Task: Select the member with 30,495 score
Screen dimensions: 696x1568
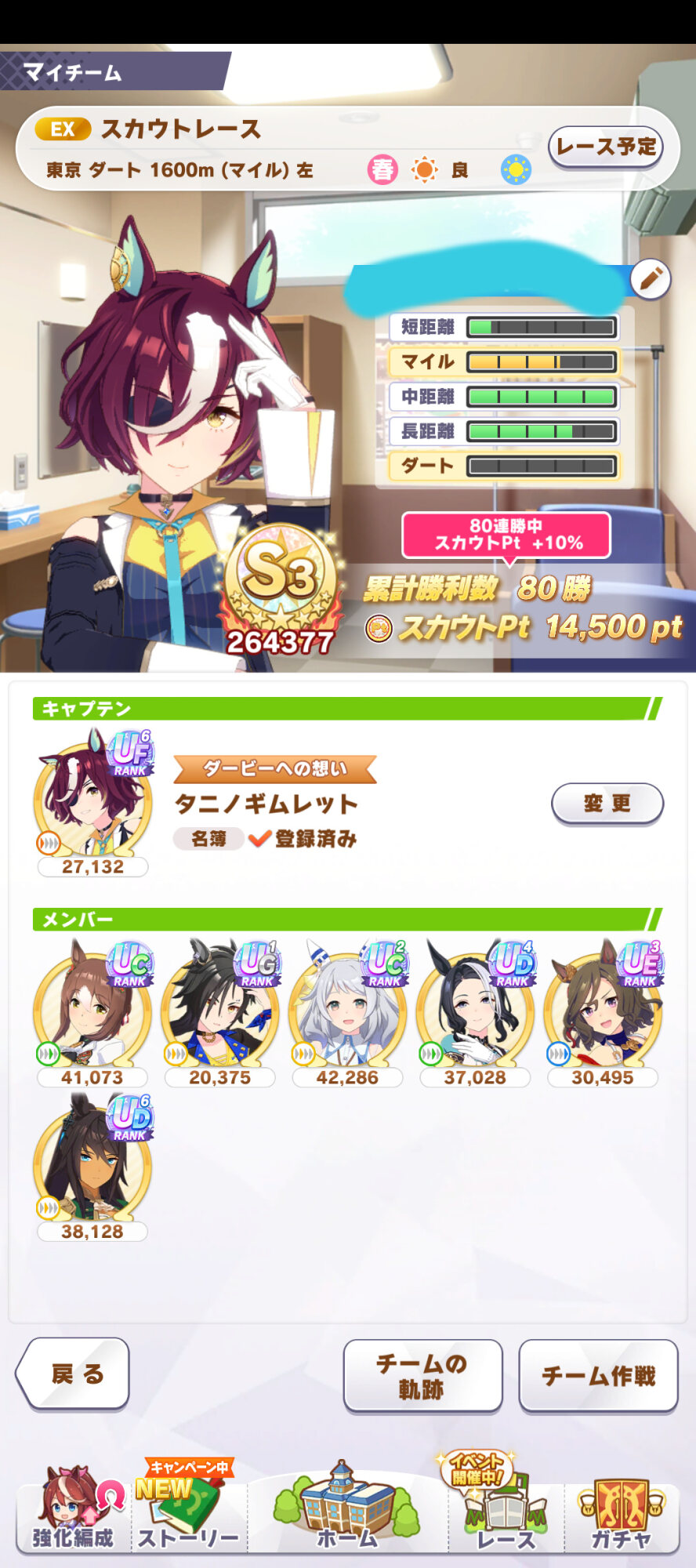Action: pos(602,1011)
